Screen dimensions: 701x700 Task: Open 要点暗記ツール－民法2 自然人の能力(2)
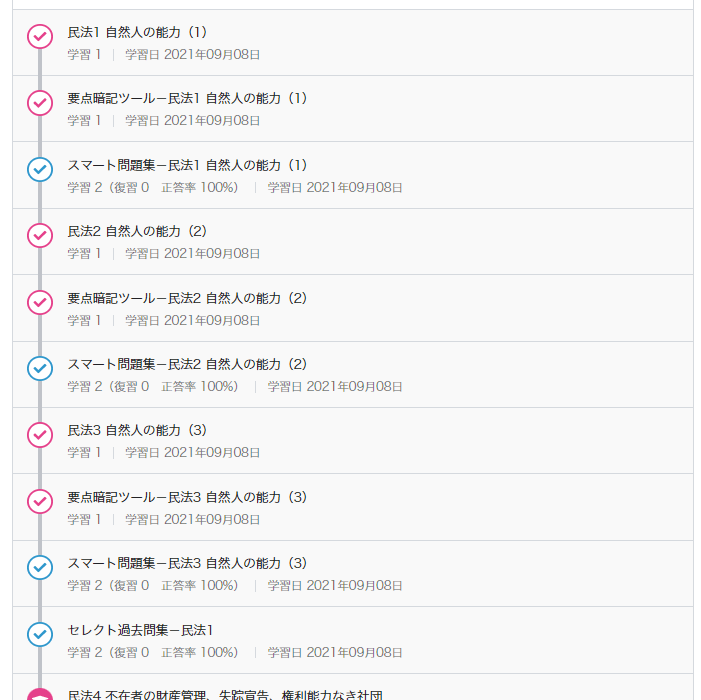[187, 298]
